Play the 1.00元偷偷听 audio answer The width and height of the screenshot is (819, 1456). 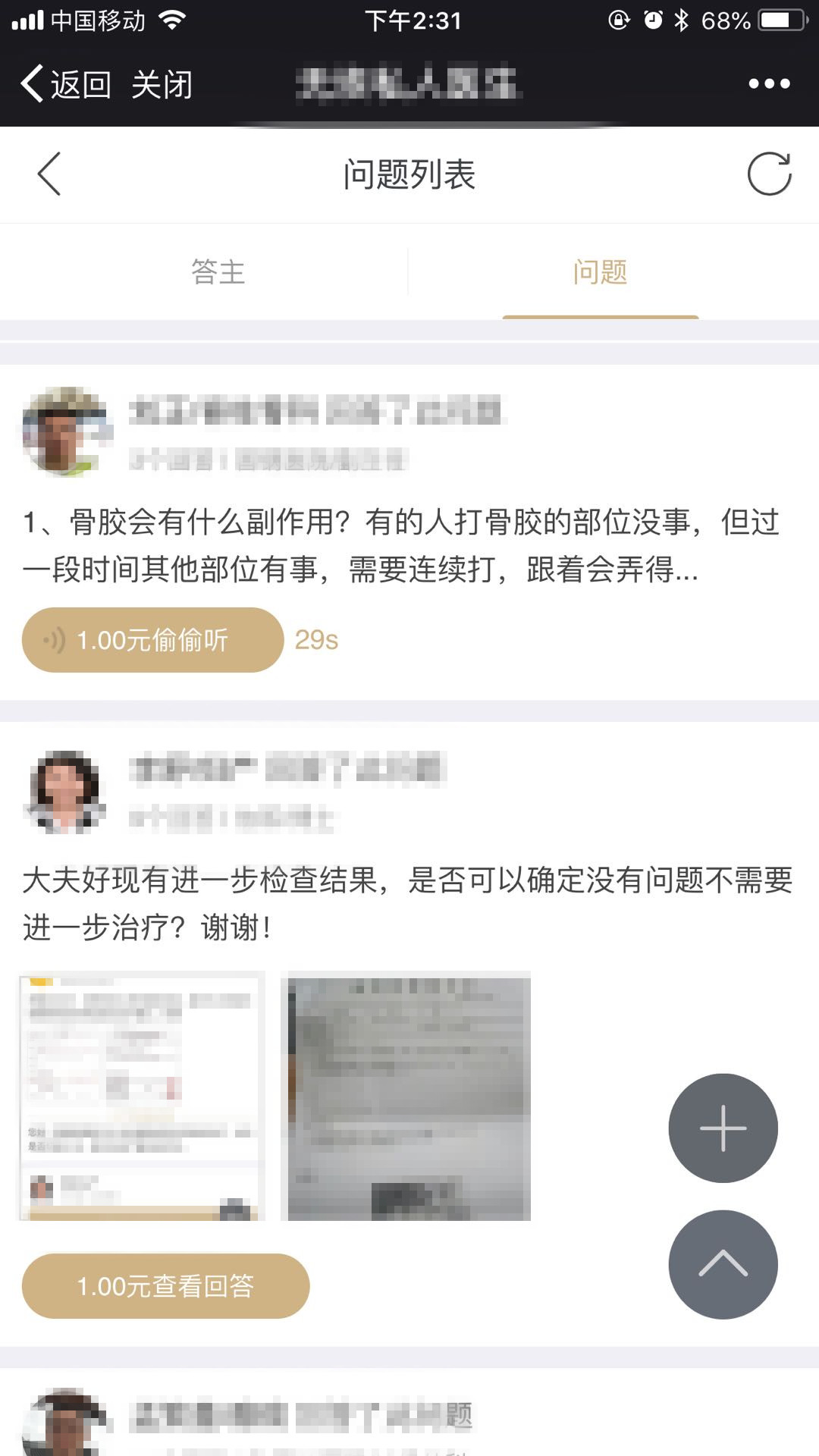tap(152, 640)
